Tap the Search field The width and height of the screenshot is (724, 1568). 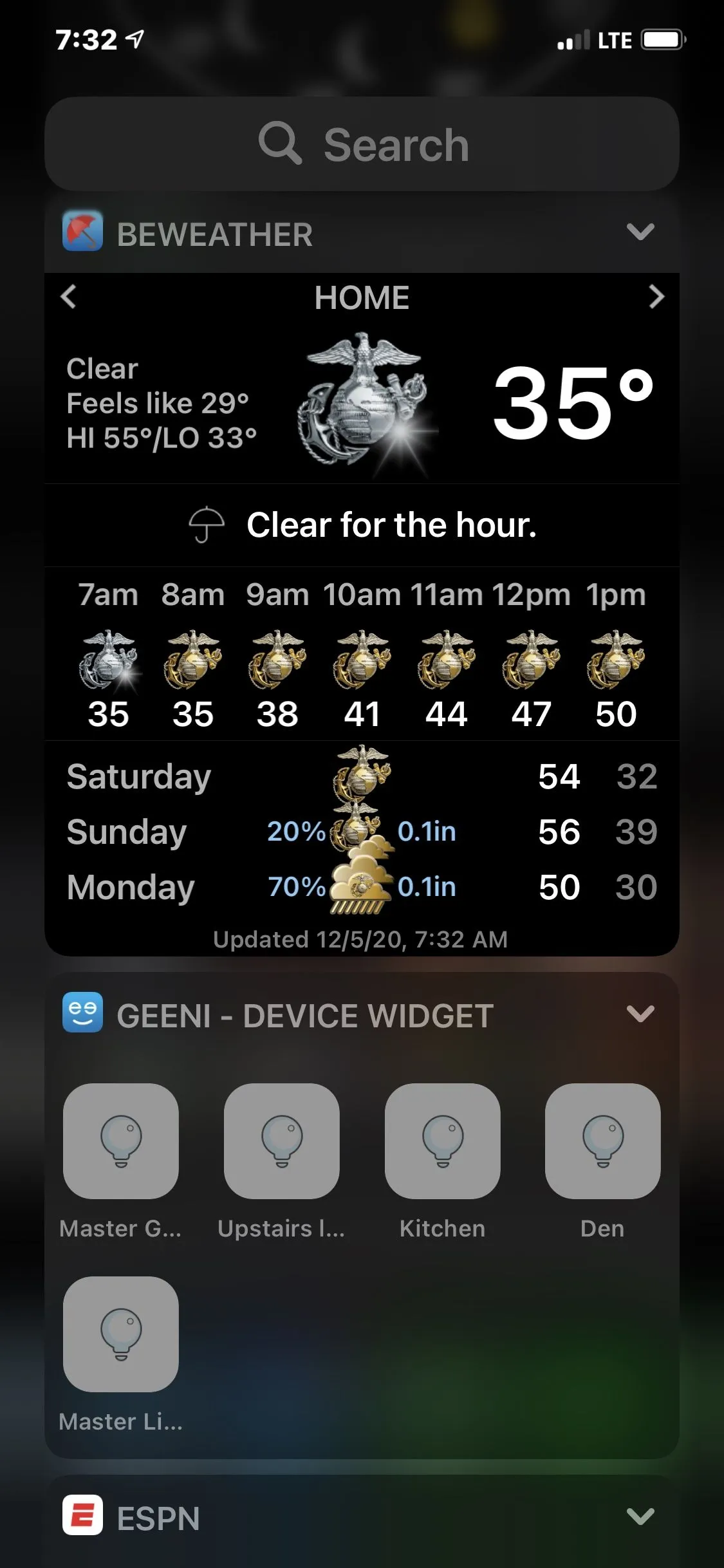click(x=362, y=144)
